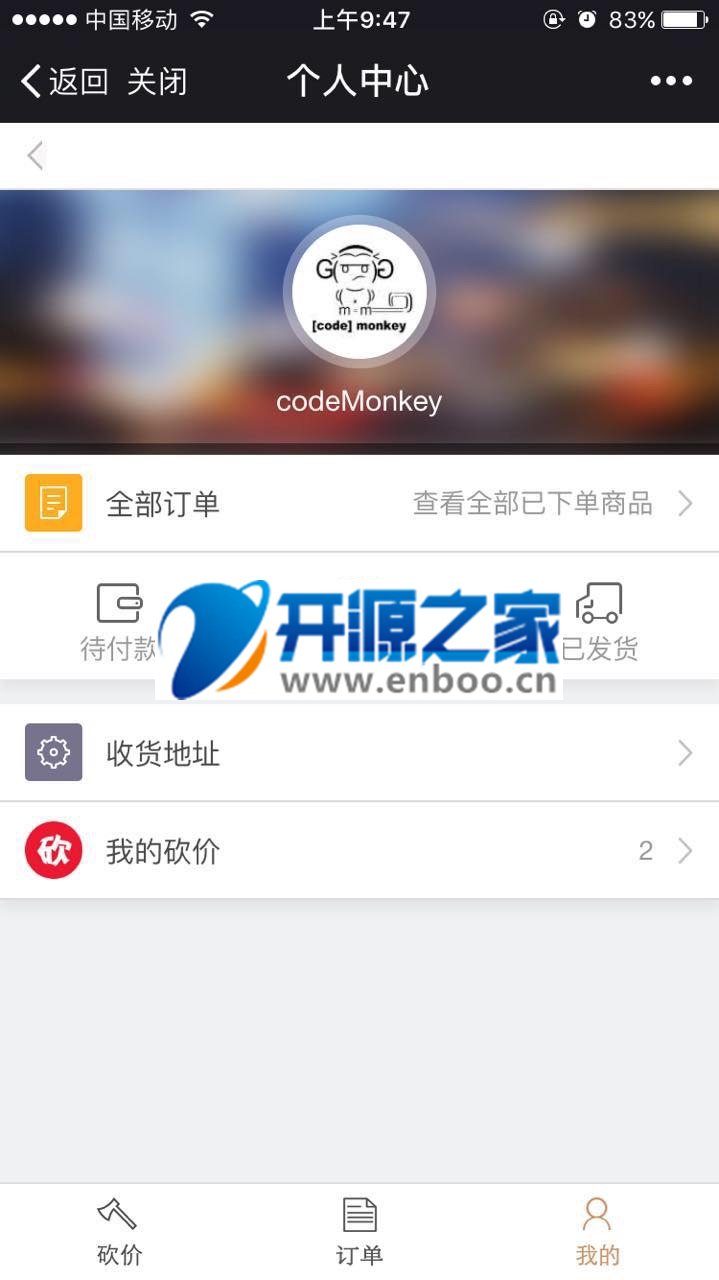The image size is (719, 1280).
Task: Open the three-dot overflow menu
Action: point(671,81)
